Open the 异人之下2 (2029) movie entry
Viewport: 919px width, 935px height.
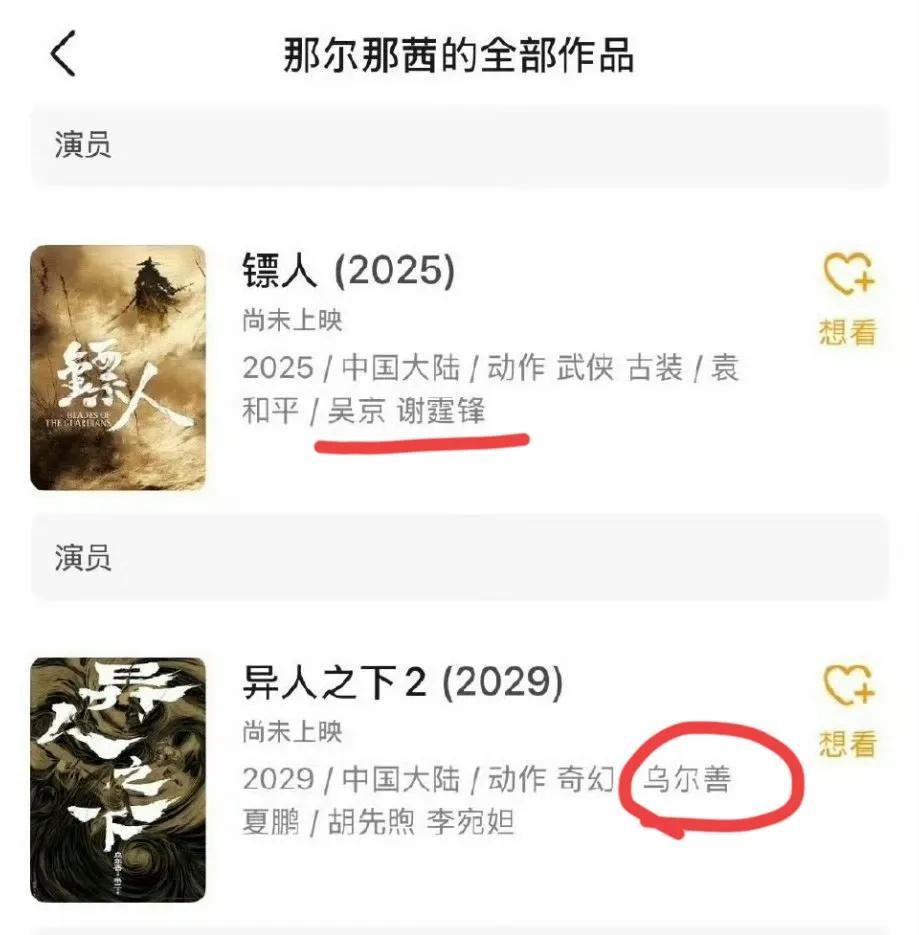click(x=402, y=683)
